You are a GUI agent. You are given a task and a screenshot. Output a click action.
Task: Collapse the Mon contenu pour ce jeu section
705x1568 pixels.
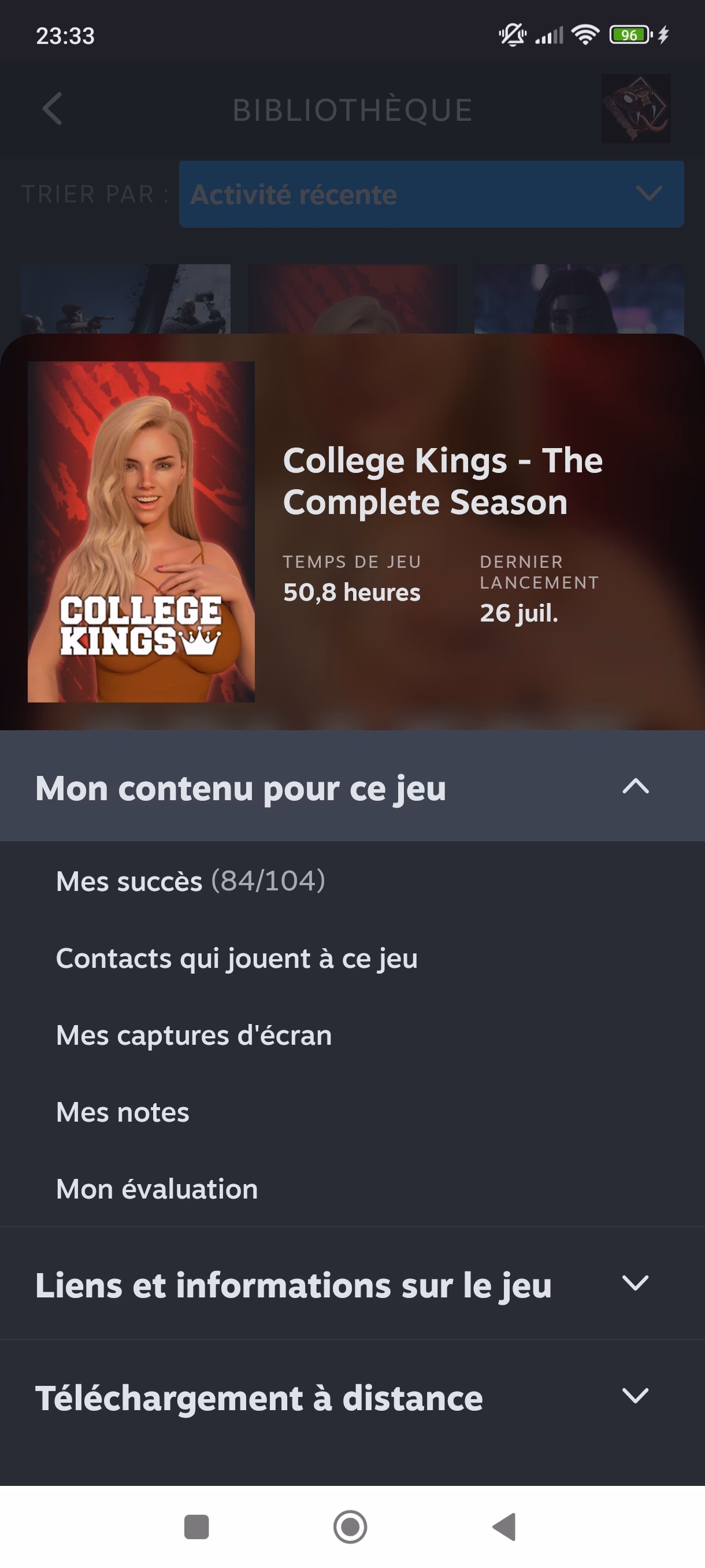(635, 786)
